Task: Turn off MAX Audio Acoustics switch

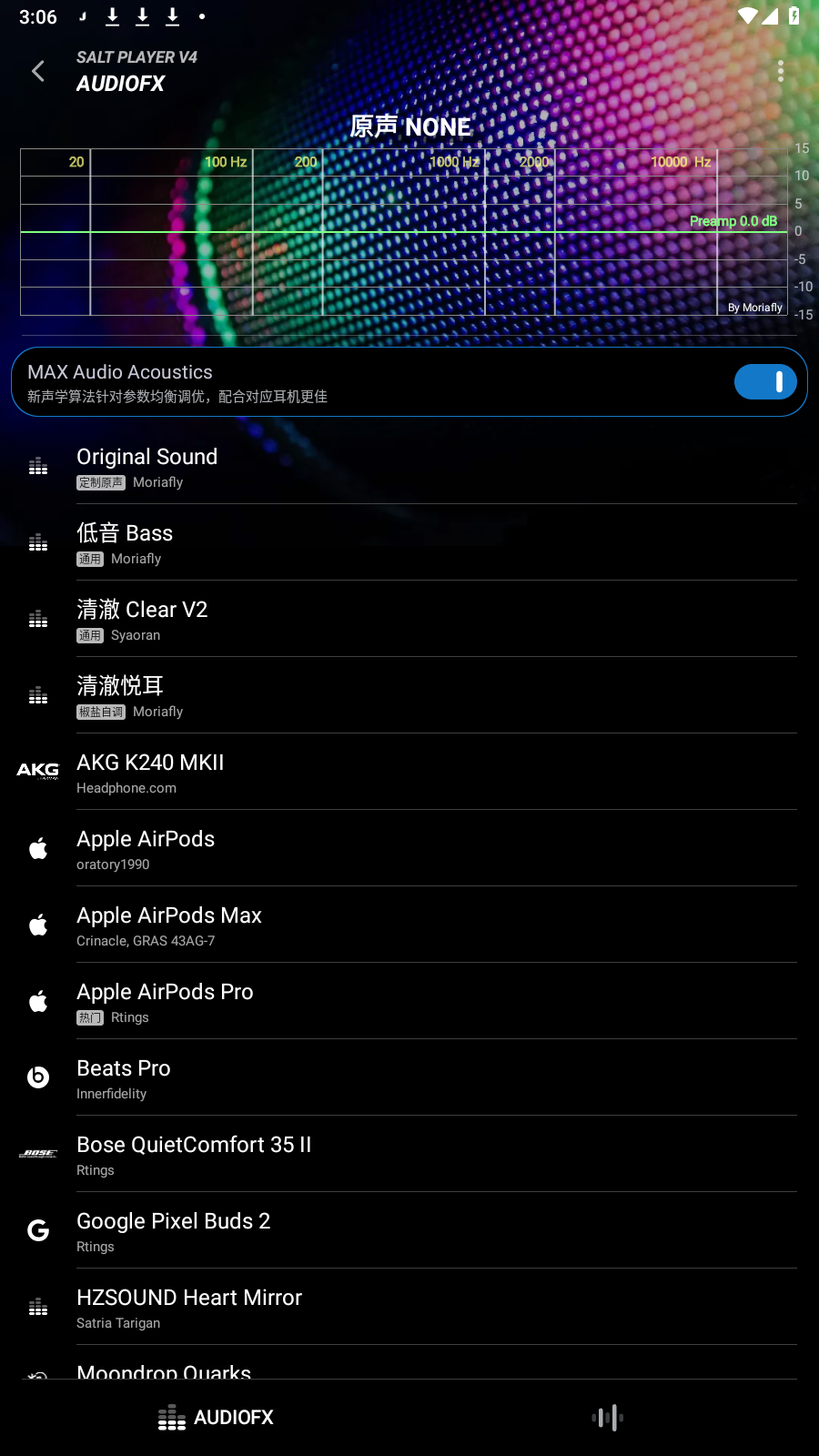Action: pyautogui.click(x=764, y=382)
